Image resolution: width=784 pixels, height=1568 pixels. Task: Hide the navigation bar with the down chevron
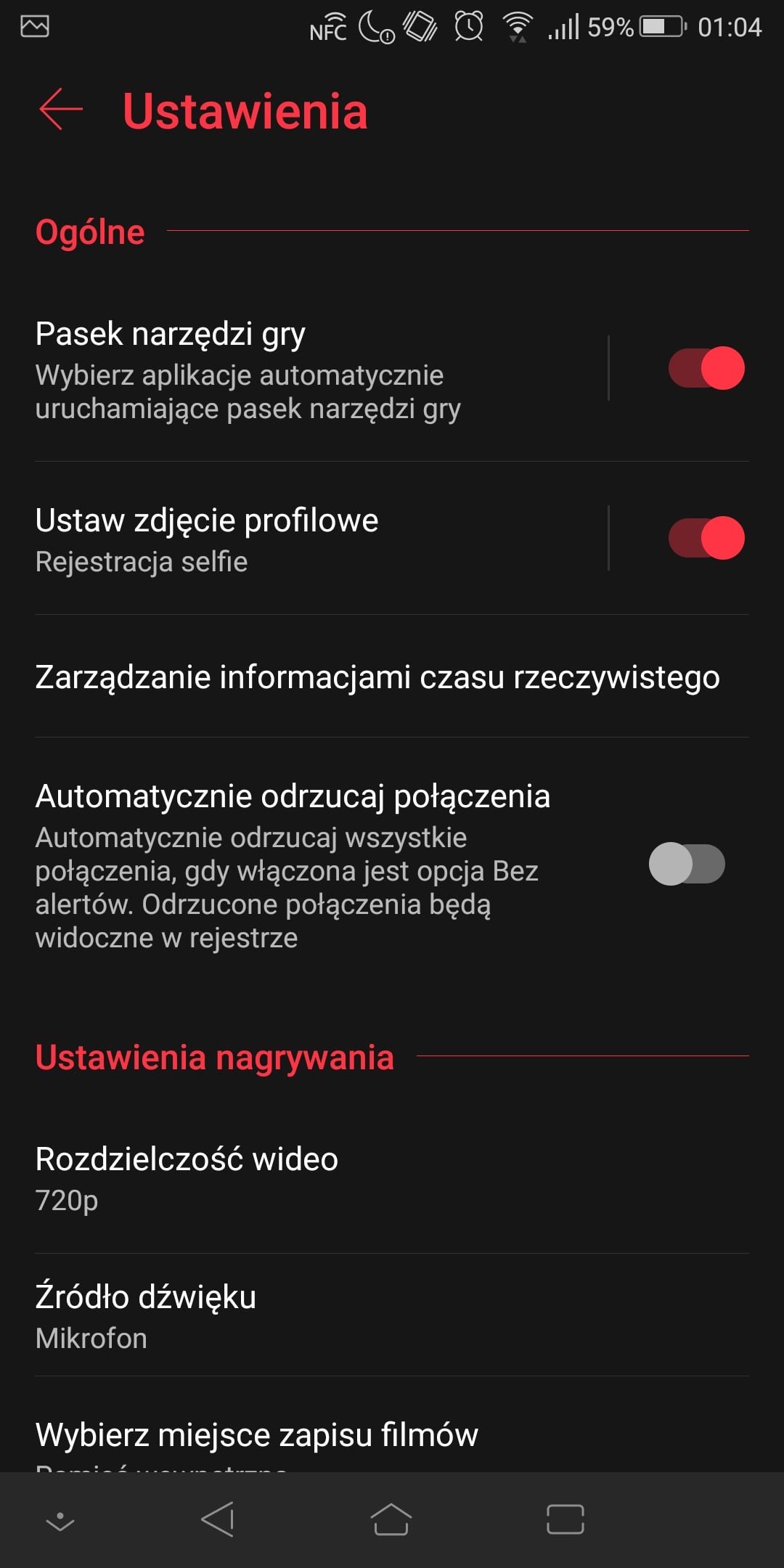(60, 1521)
